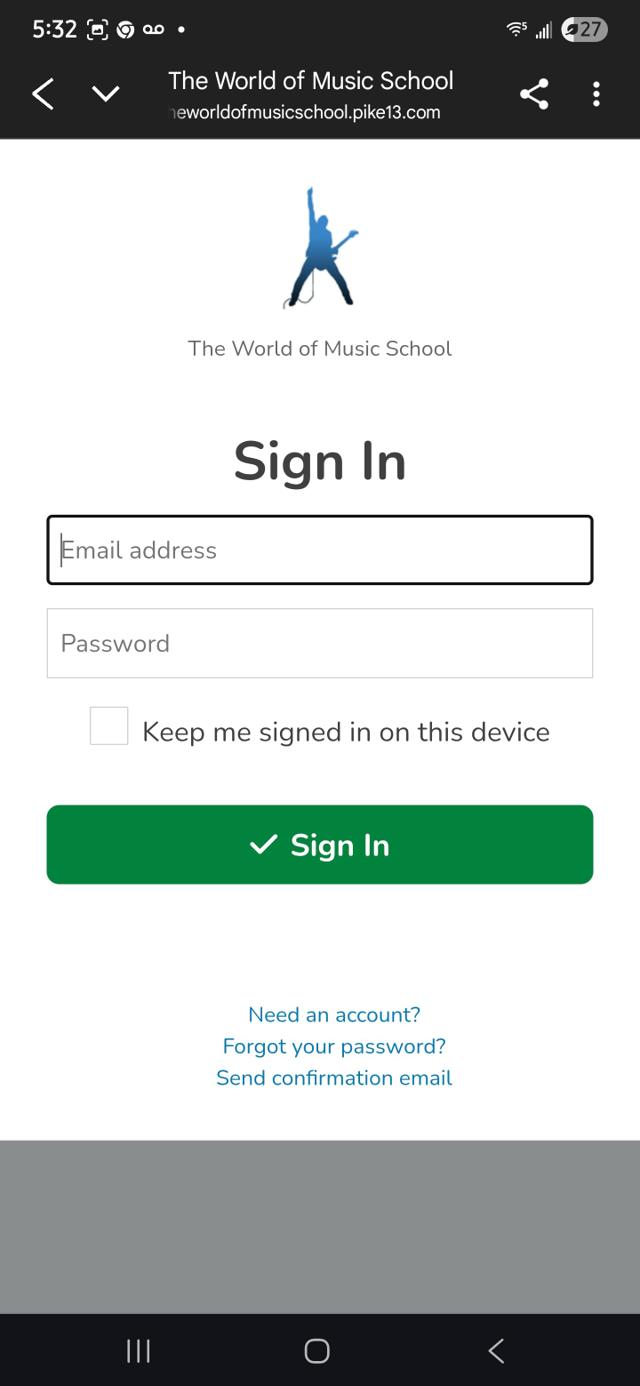640x1386 pixels.
Task: Open the three-dot overflow menu
Action: point(596,95)
